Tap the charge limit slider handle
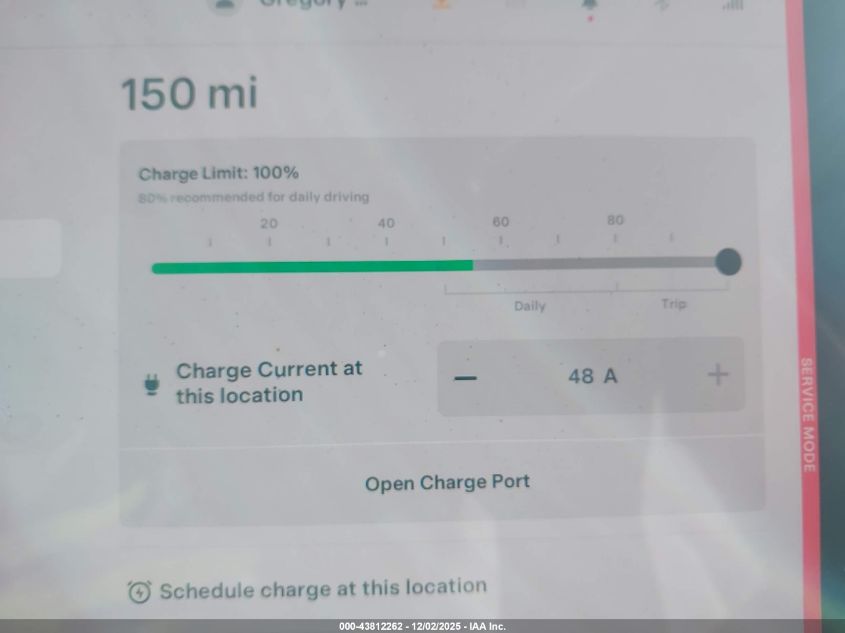 pyautogui.click(x=729, y=263)
